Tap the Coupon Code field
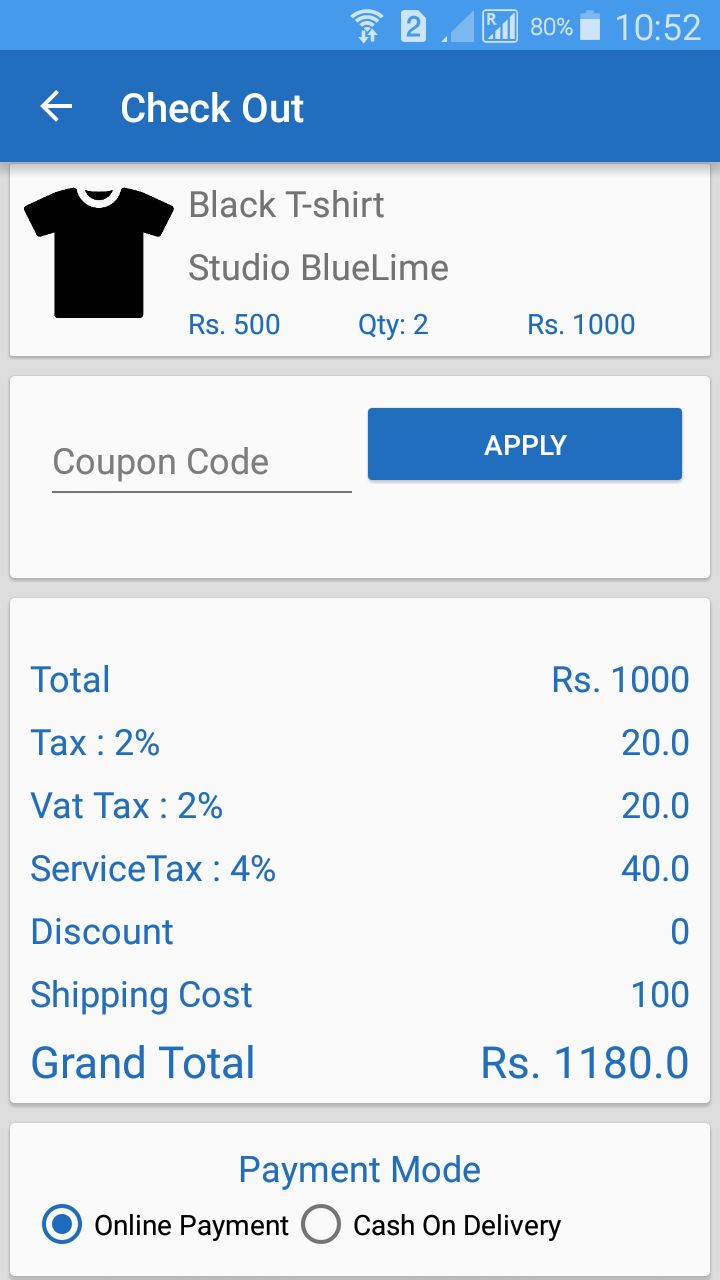The height and width of the screenshot is (1280, 720). (201, 462)
